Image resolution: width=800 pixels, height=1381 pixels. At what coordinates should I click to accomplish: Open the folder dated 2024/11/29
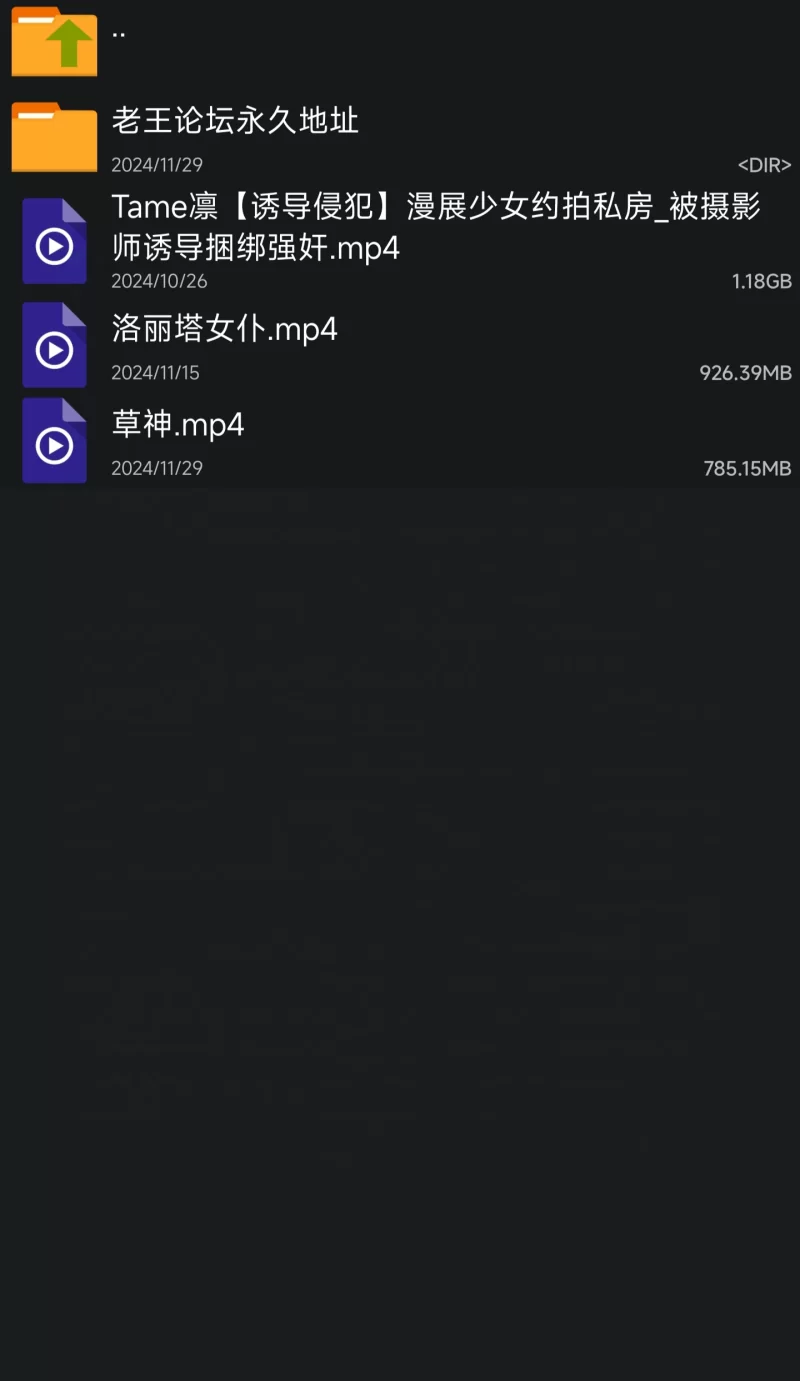coord(400,137)
